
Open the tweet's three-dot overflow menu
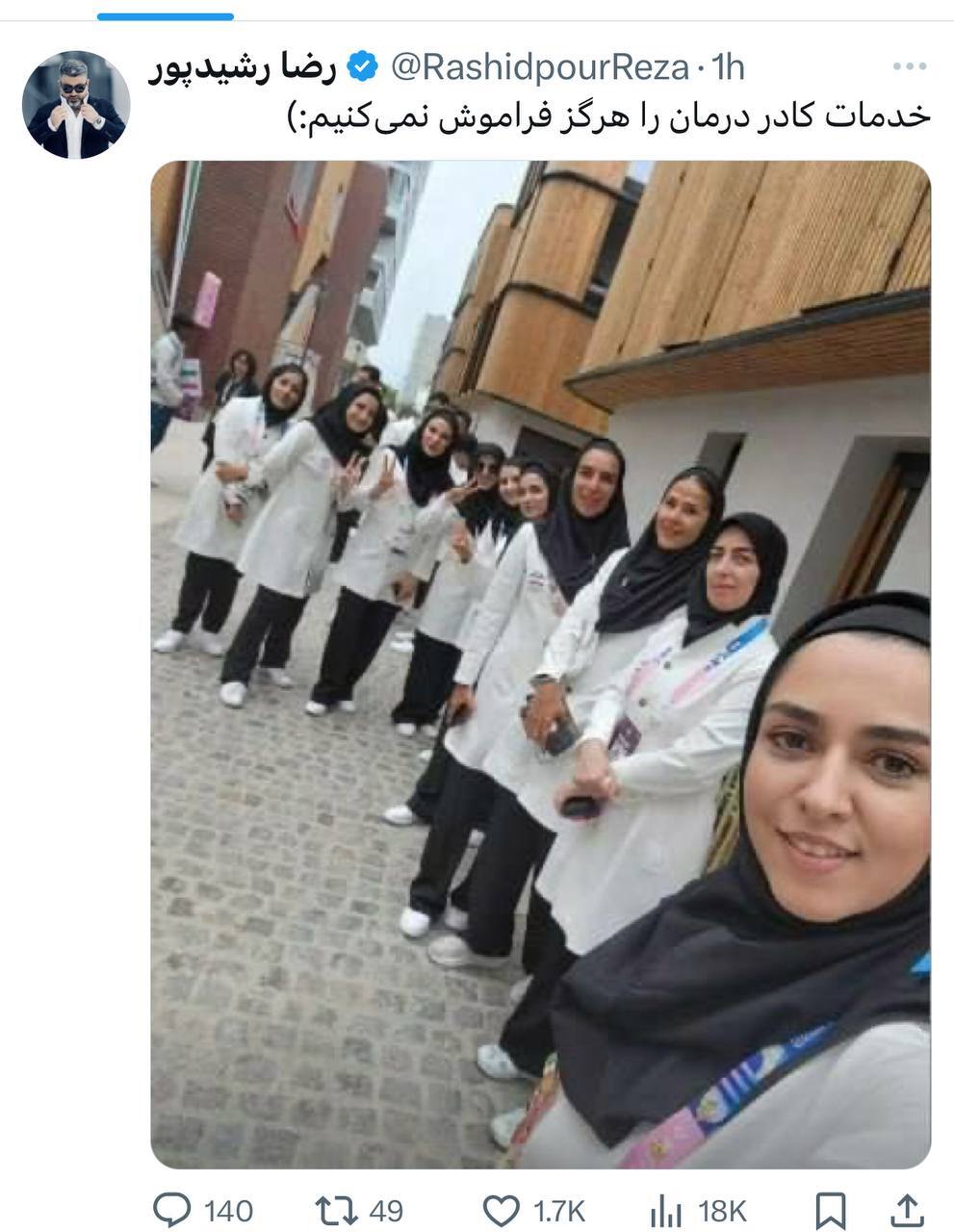pyautogui.click(x=909, y=67)
